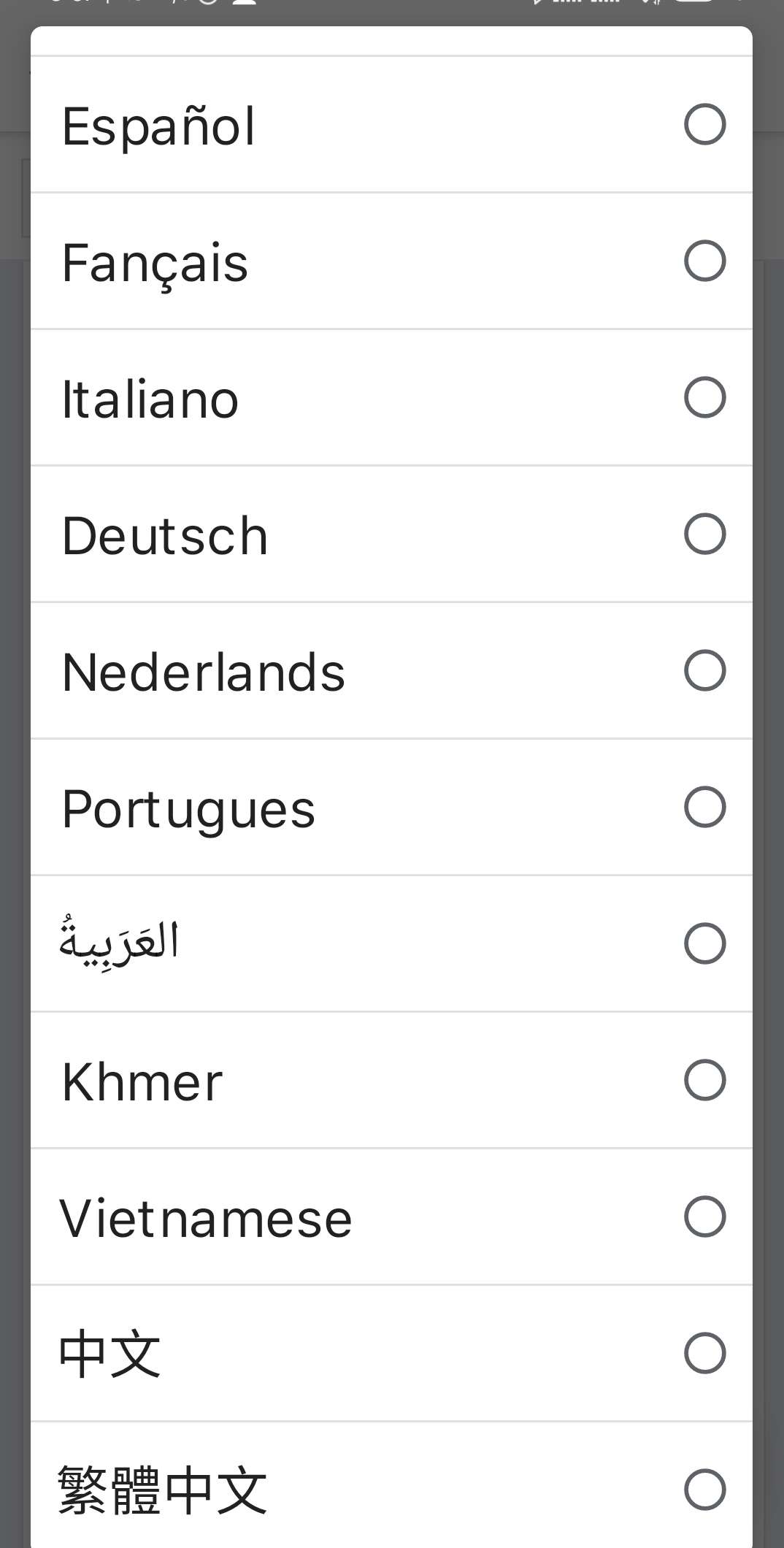Screen dimensions: 784x1548
Task: Choose Nederlands as the language
Action: (391, 671)
